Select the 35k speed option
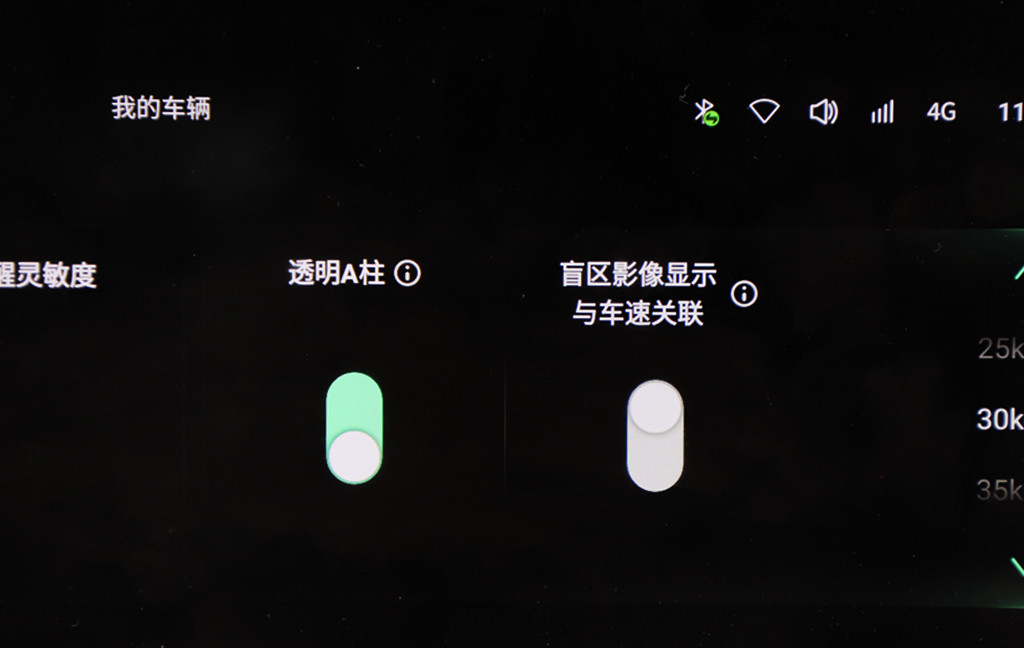 [x=1000, y=490]
